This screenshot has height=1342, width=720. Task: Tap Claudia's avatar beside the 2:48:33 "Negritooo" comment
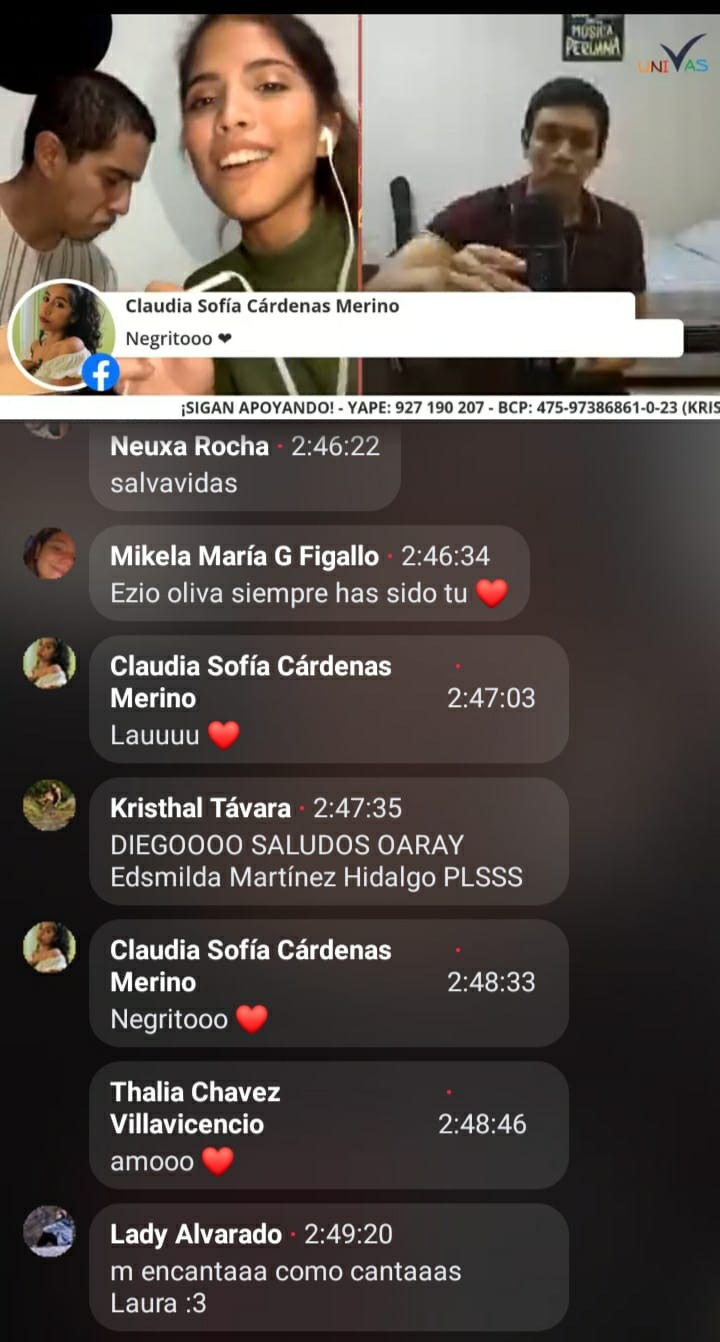tap(49, 947)
